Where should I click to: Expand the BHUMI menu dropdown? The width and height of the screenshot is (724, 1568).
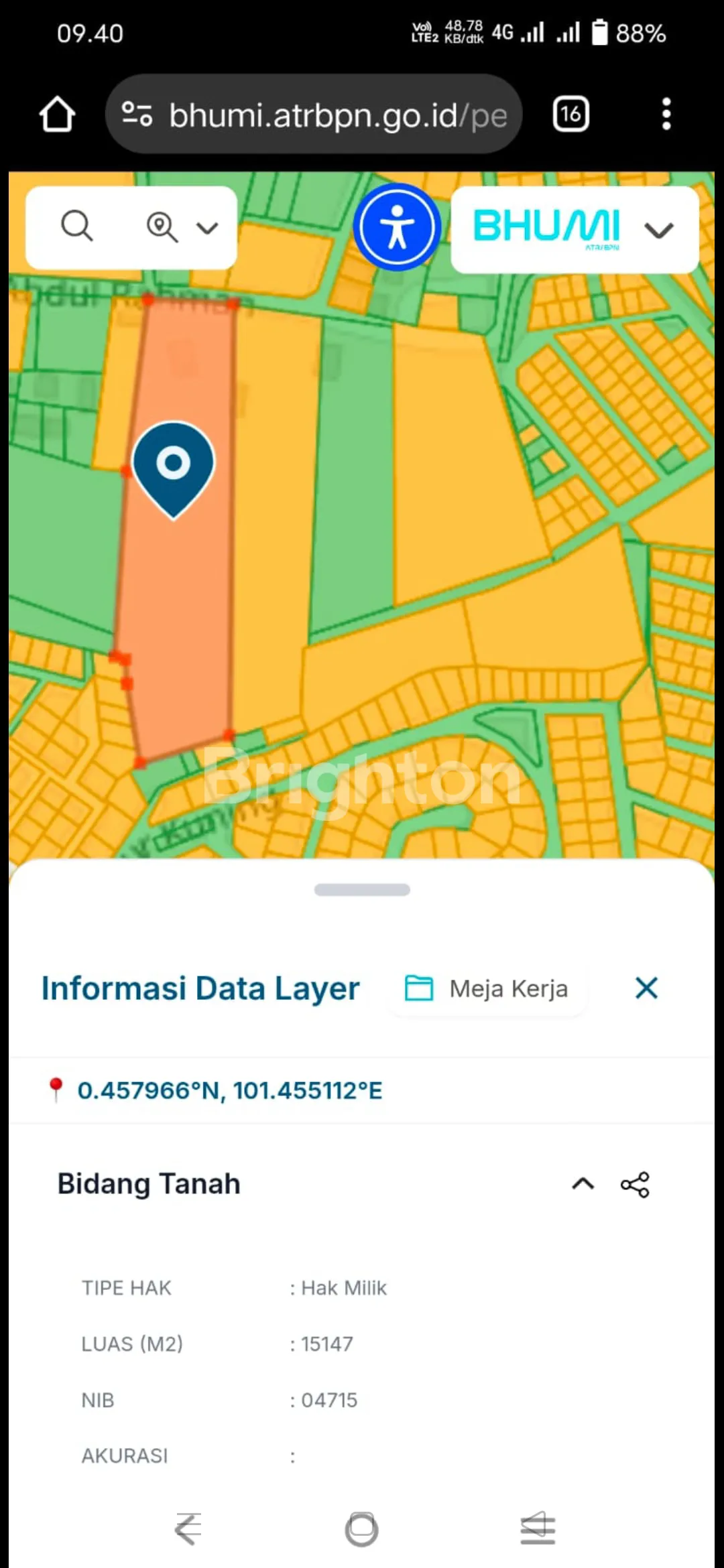click(x=658, y=231)
